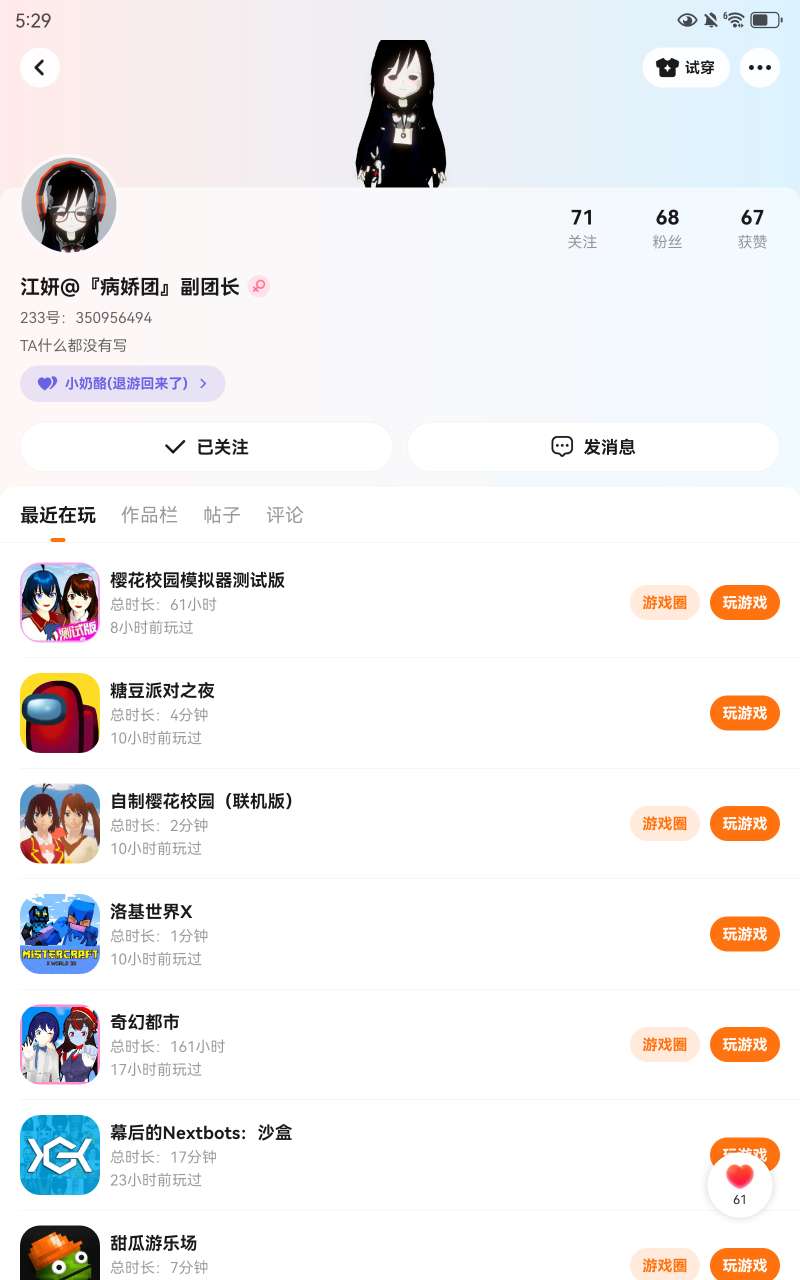View the user's profile avatar
This screenshot has width=800, height=1280.
[x=69, y=205]
